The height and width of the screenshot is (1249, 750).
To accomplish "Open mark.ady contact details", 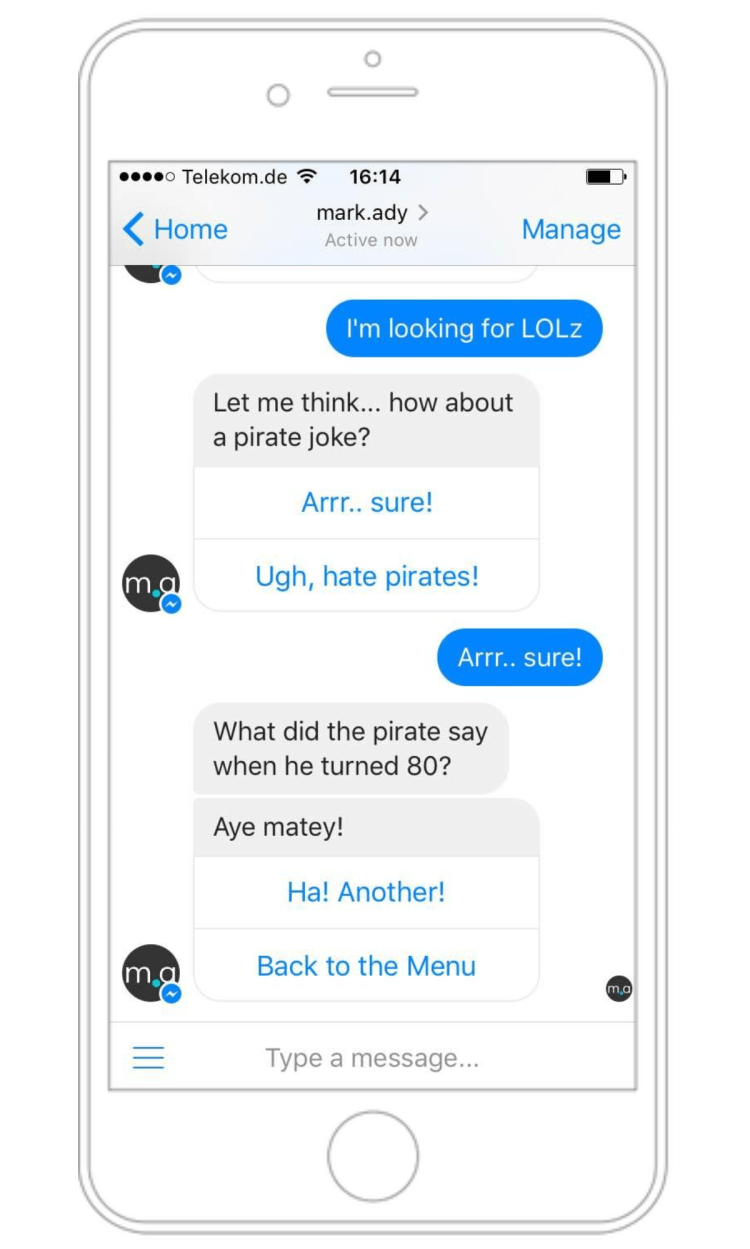I will (x=372, y=212).
